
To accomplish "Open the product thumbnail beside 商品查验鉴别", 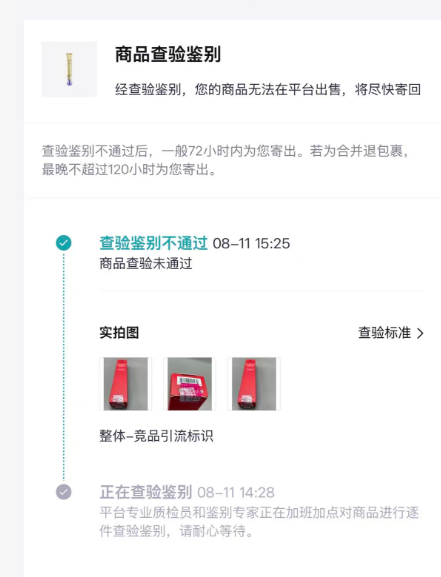I will tap(69, 69).
